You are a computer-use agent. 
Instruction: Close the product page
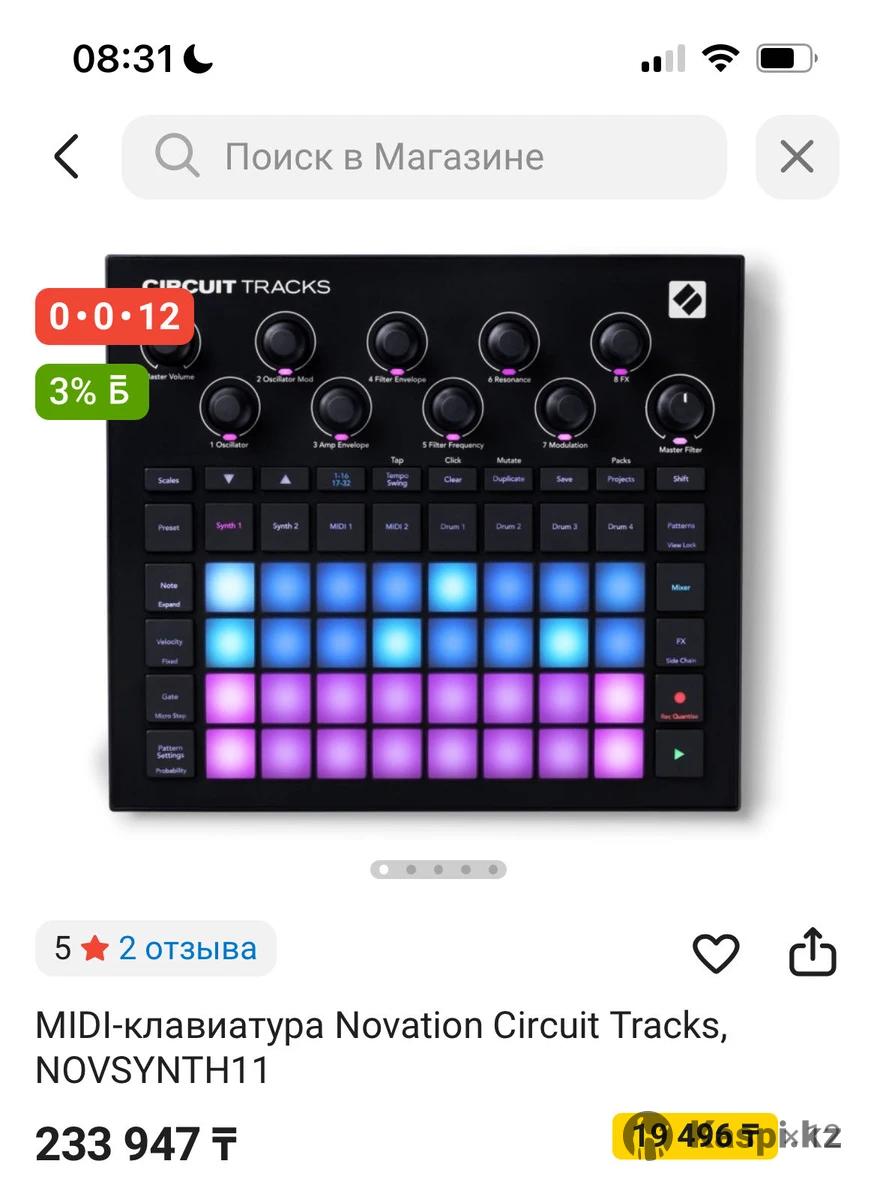(796, 157)
